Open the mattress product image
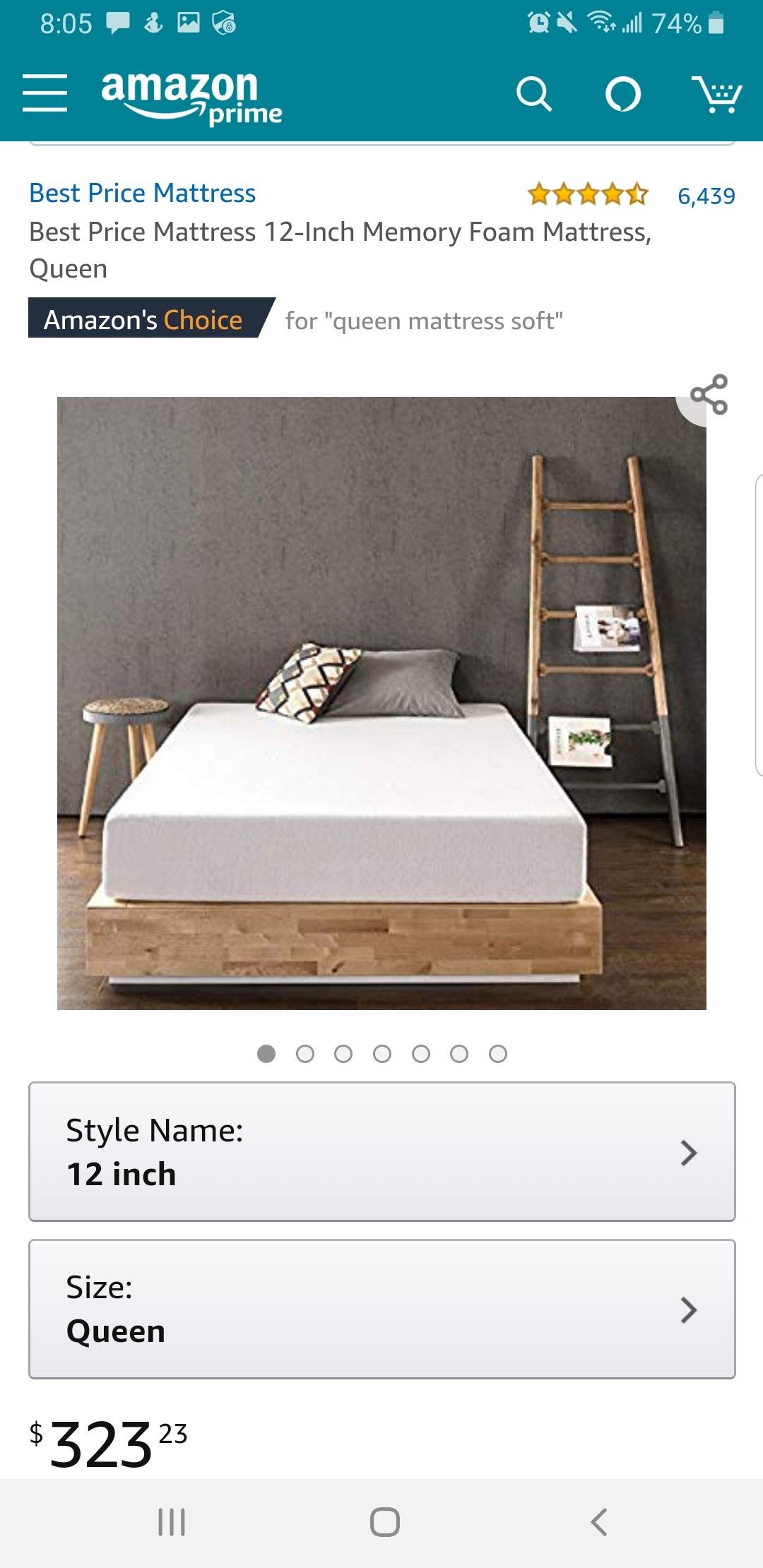 [x=381, y=703]
